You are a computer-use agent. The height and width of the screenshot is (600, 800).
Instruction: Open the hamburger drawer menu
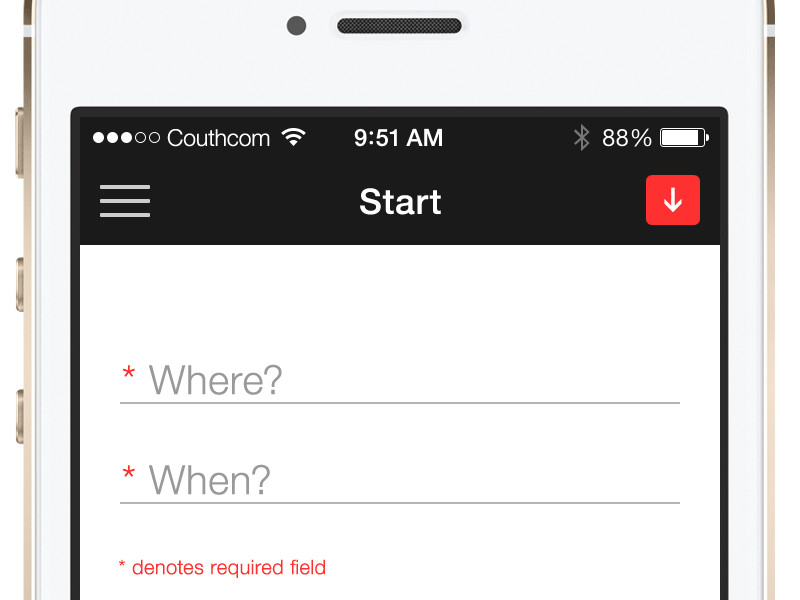[x=125, y=201]
